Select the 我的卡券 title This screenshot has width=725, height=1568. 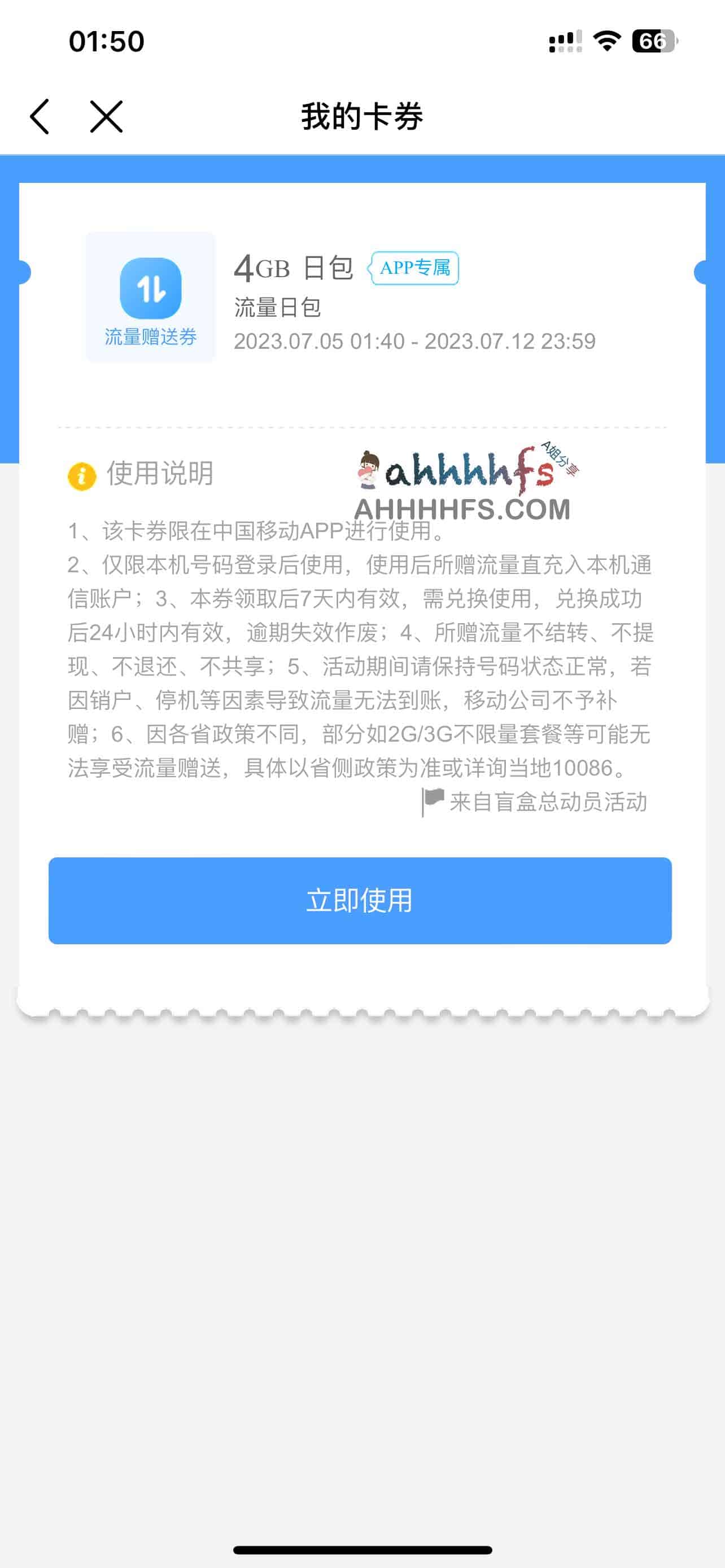[362, 116]
